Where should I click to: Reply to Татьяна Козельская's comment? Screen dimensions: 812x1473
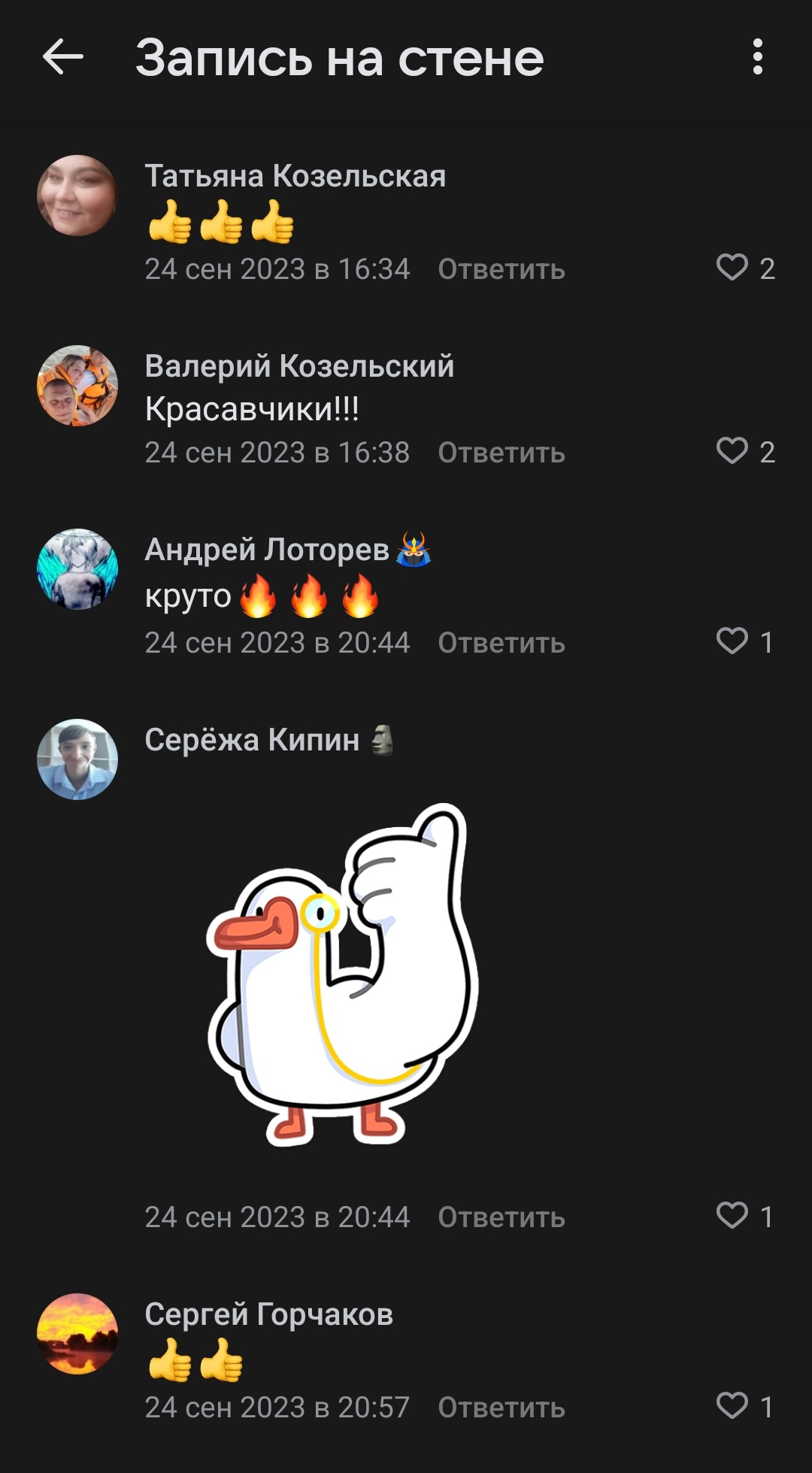tap(501, 269)
